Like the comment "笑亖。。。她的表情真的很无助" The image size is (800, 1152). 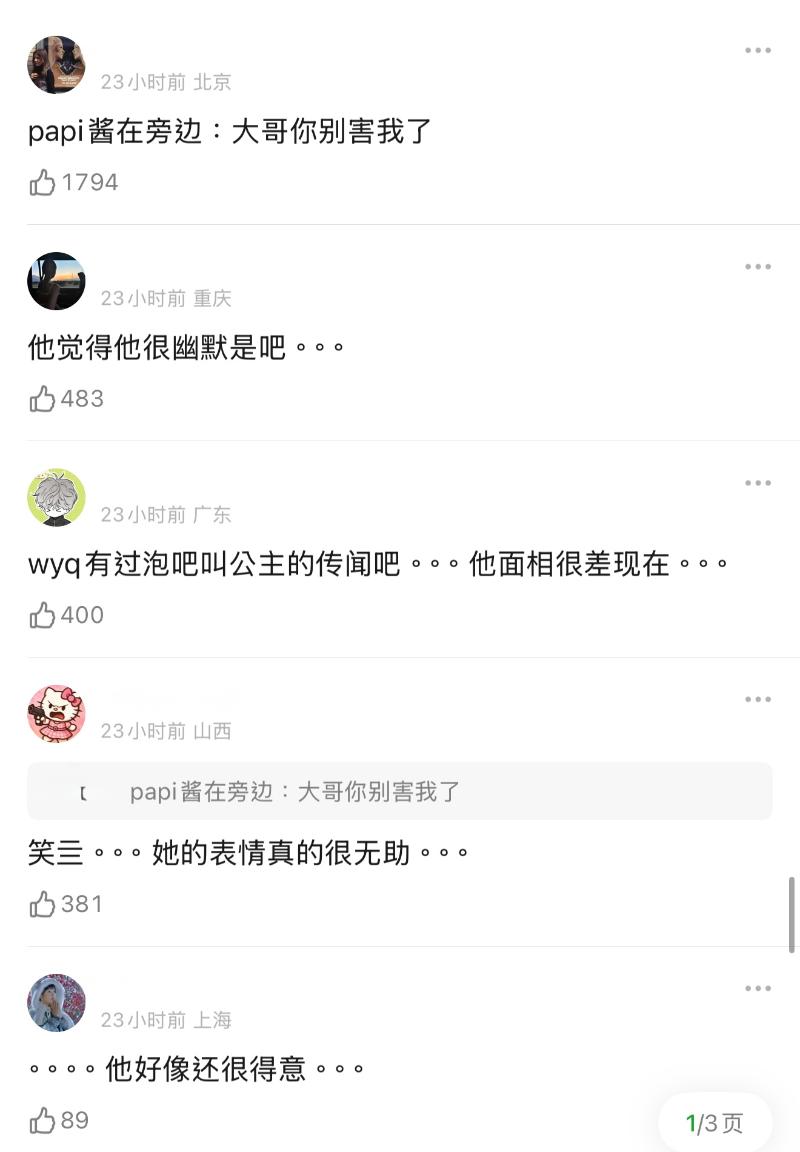pyautogui.click(x=43, y=904)
